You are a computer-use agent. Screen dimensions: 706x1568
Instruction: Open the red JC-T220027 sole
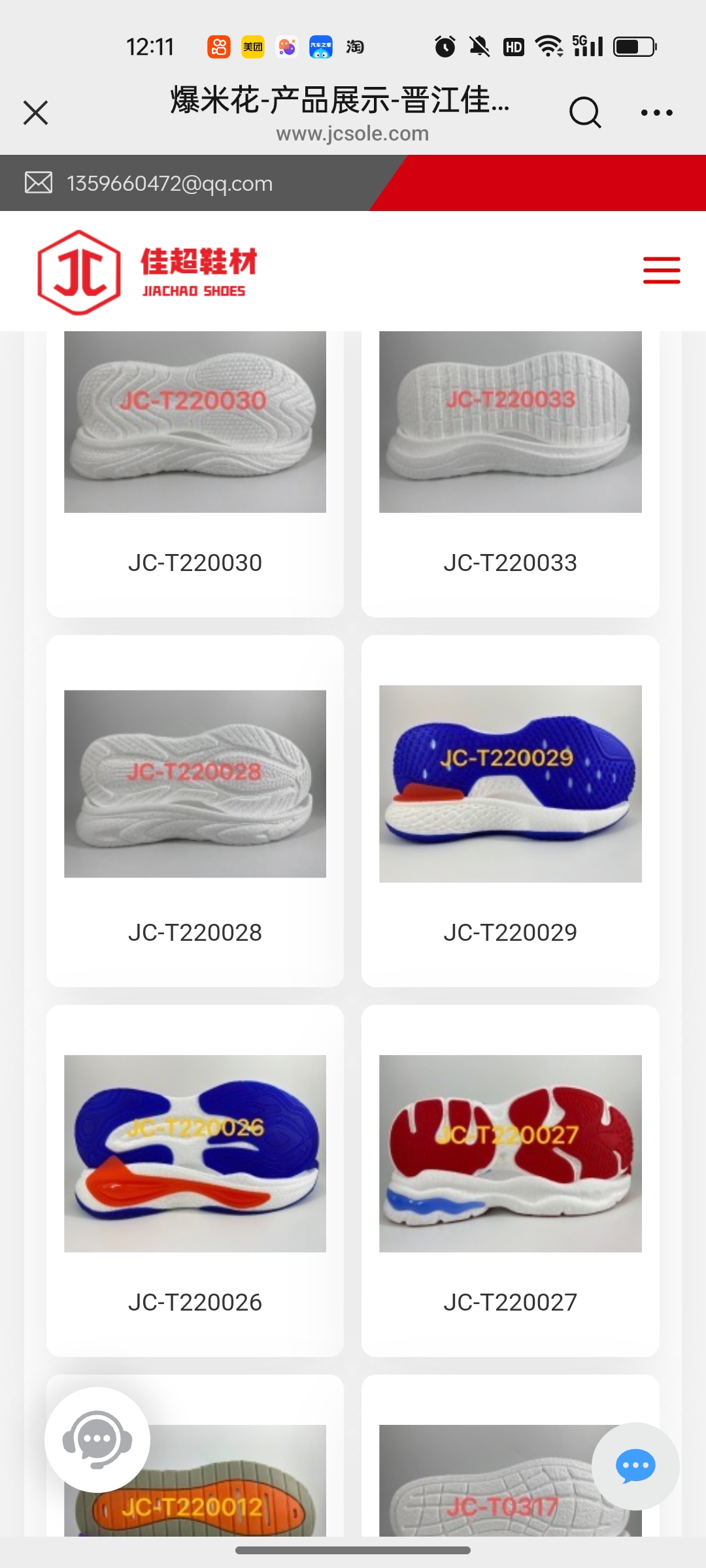[x=510, y=1176]
